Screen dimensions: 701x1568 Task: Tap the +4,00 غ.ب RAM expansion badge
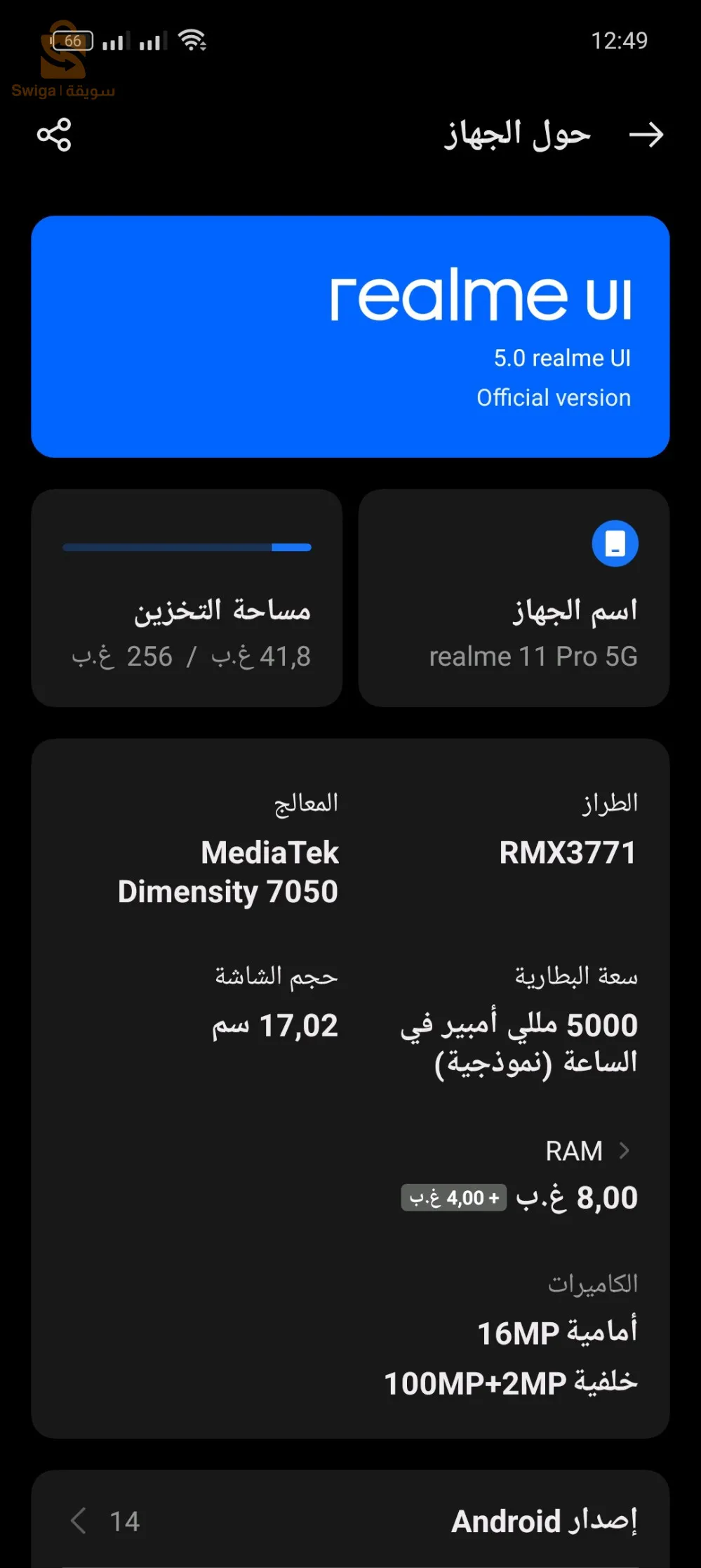pyautogui.click(x=453, y=1197)
